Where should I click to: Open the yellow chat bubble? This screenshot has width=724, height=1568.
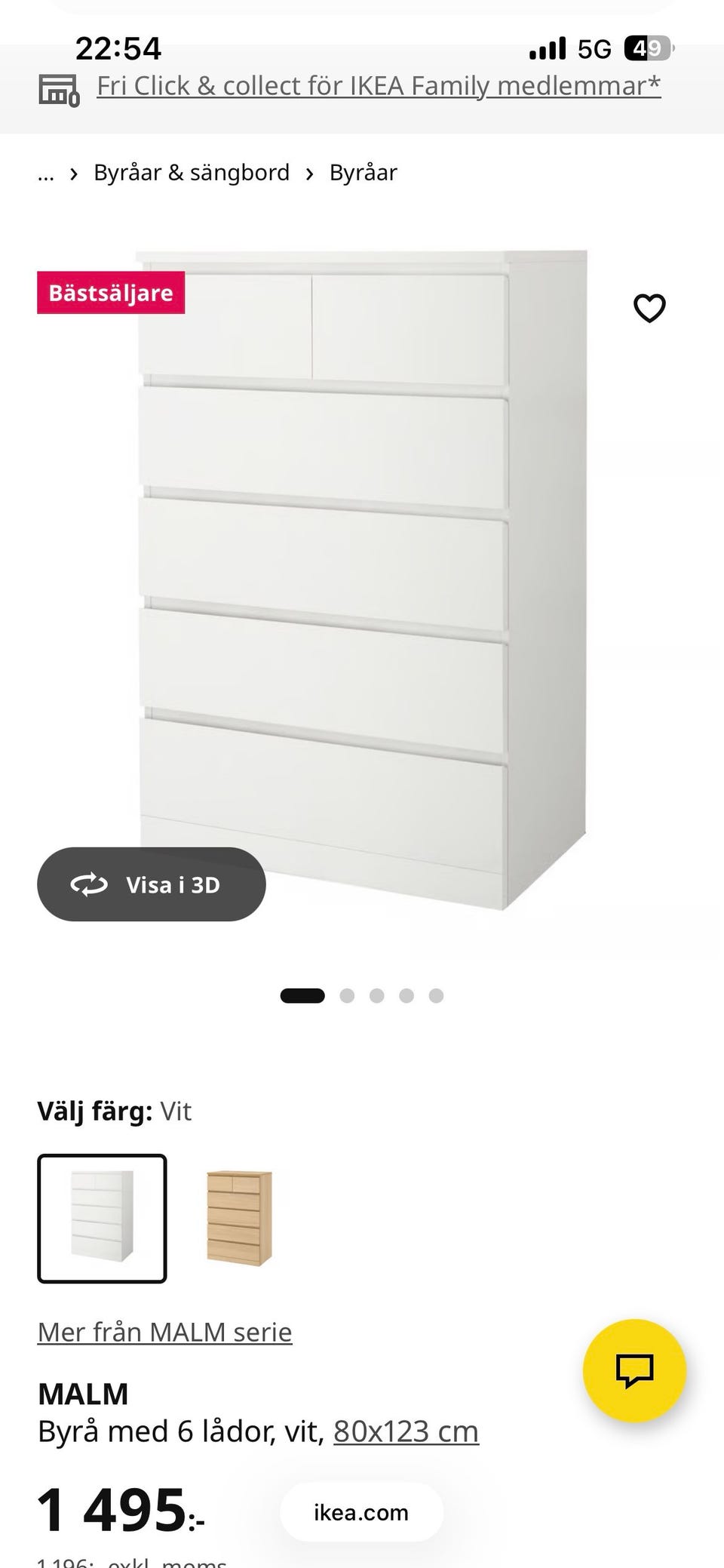click(635, 1373)
